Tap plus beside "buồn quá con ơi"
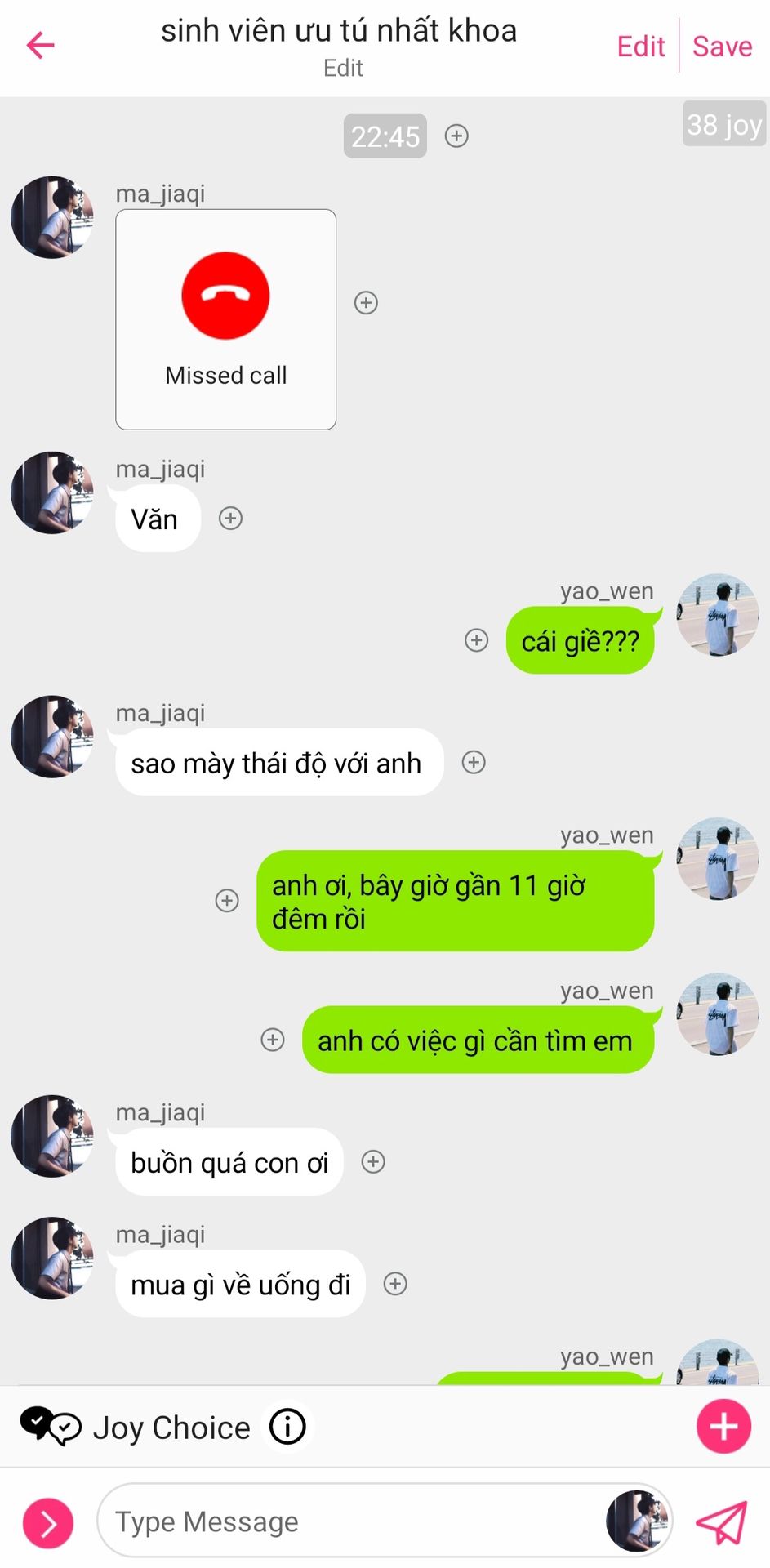Screen dimensions: 770x1568 (x=373, y=1162)
